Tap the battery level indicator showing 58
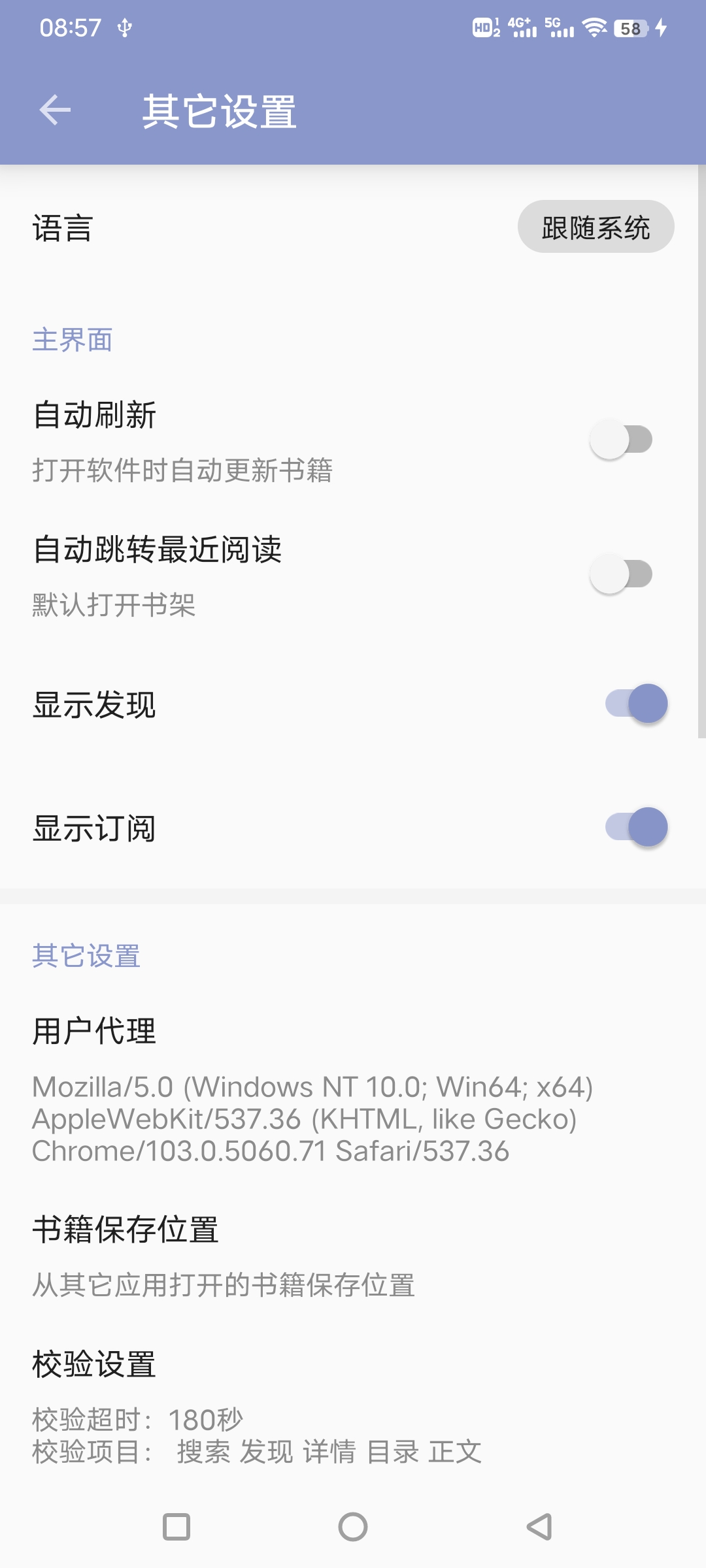706x1568 pixels. (629, 27)
